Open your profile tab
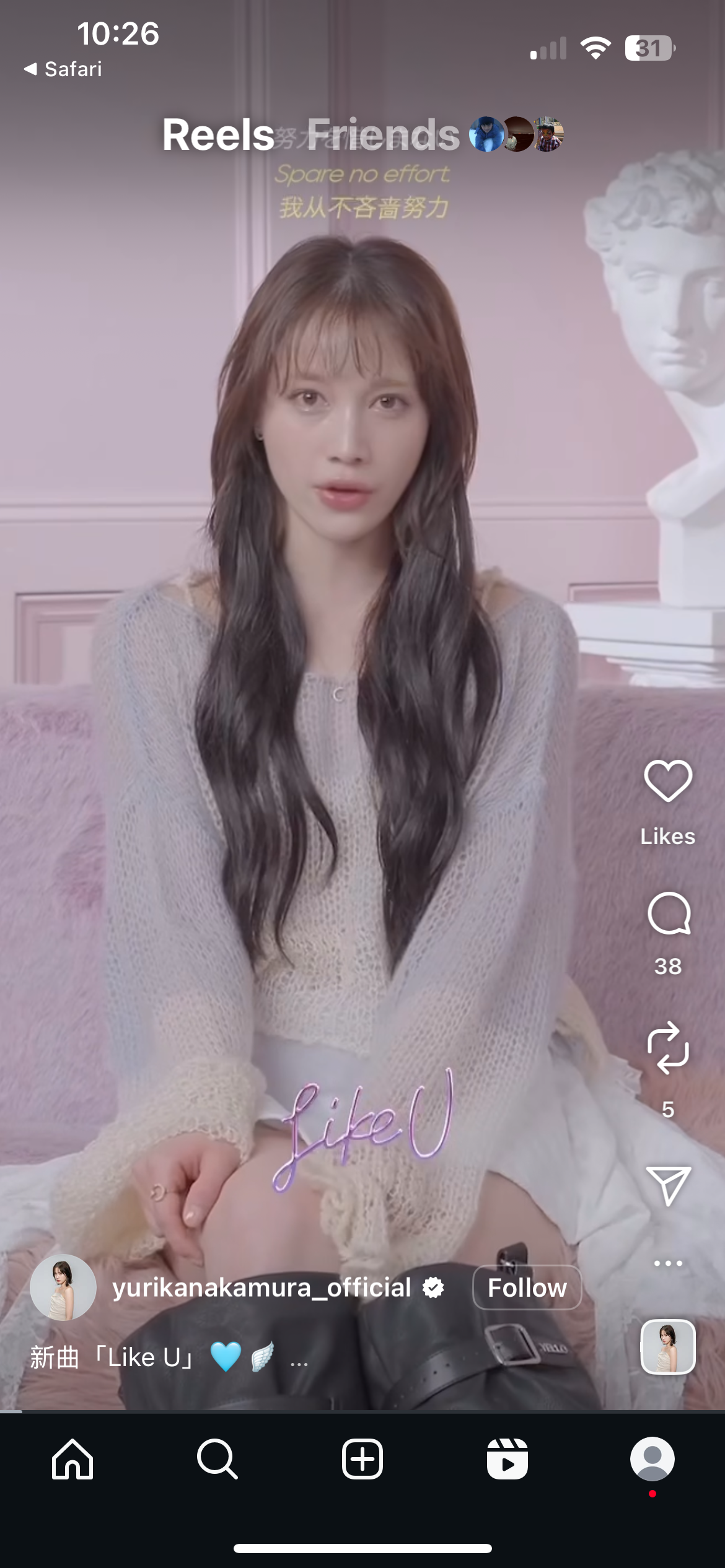The width and height of the screenshot is (725, 1568). point(652,1459)
